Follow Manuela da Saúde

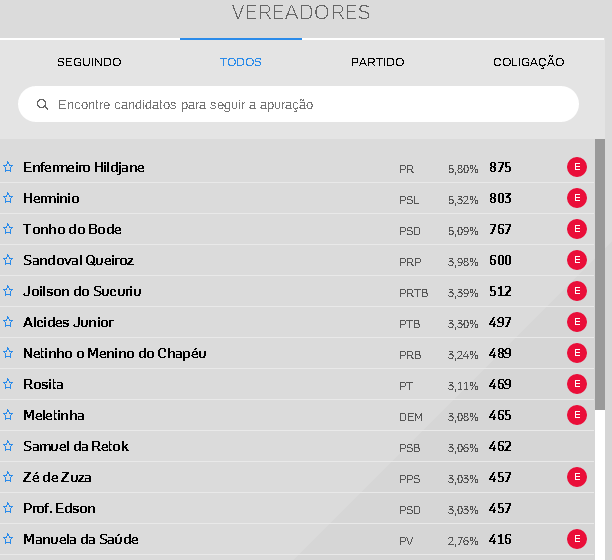click(8, 539)
